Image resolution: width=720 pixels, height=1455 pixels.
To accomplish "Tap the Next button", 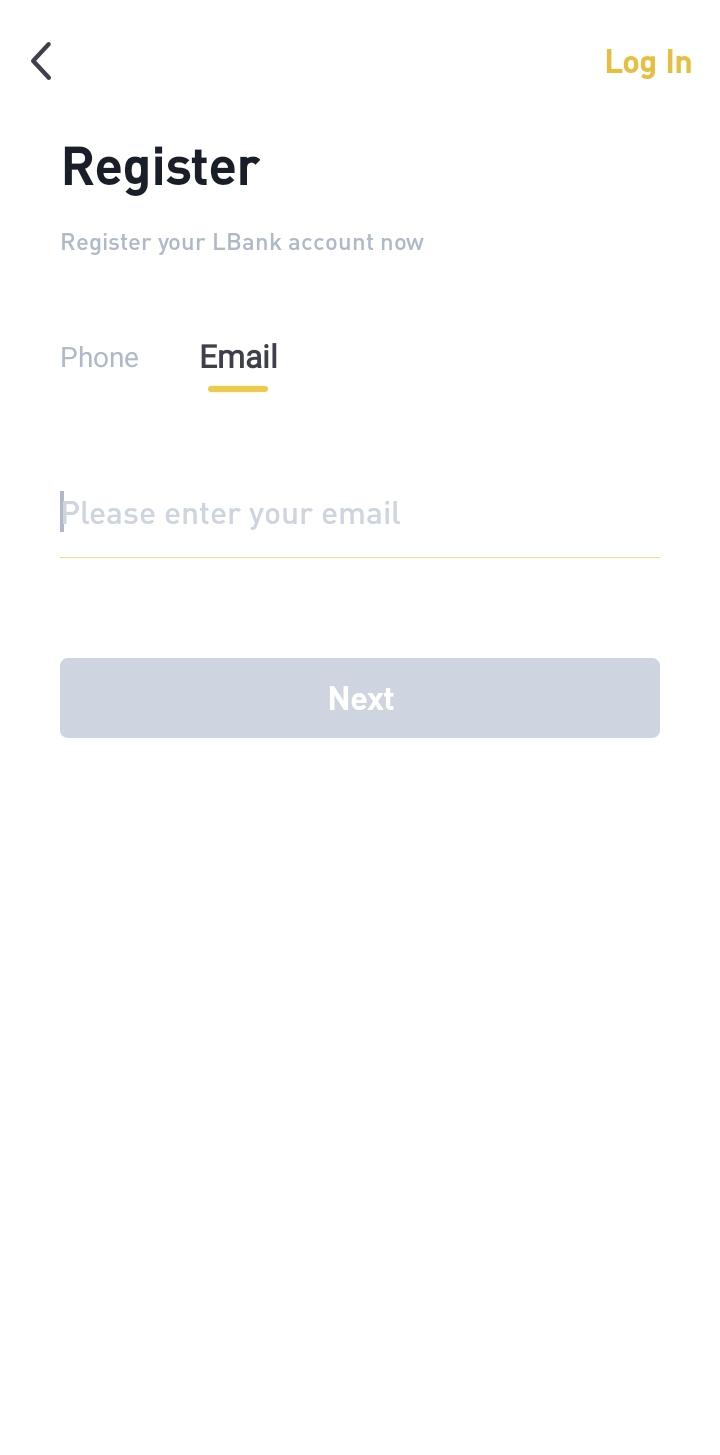I will pyautogui.click(x=360, y=698).
